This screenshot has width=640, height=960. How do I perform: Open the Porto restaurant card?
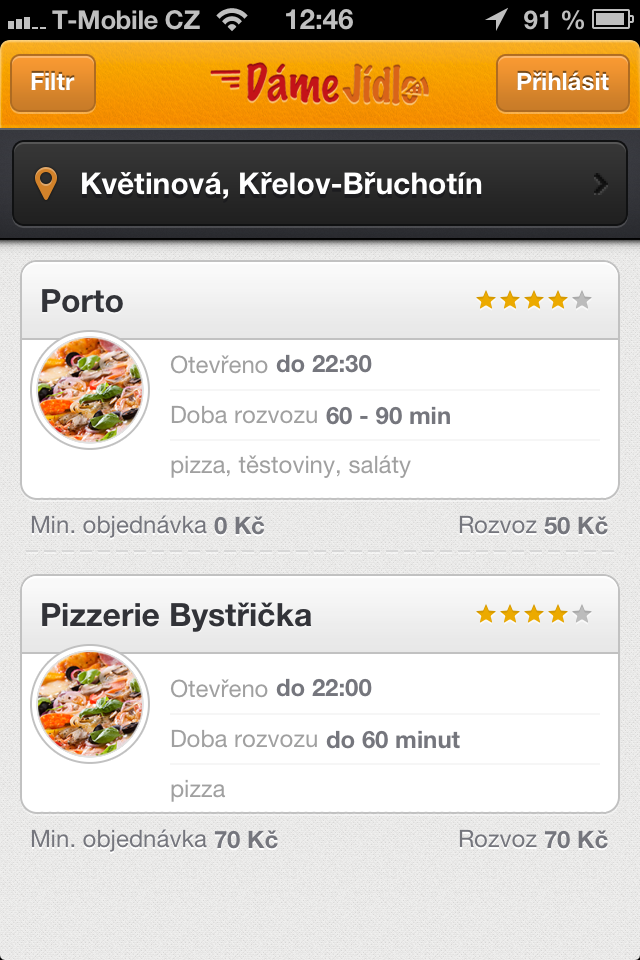(x=320, y=380)
